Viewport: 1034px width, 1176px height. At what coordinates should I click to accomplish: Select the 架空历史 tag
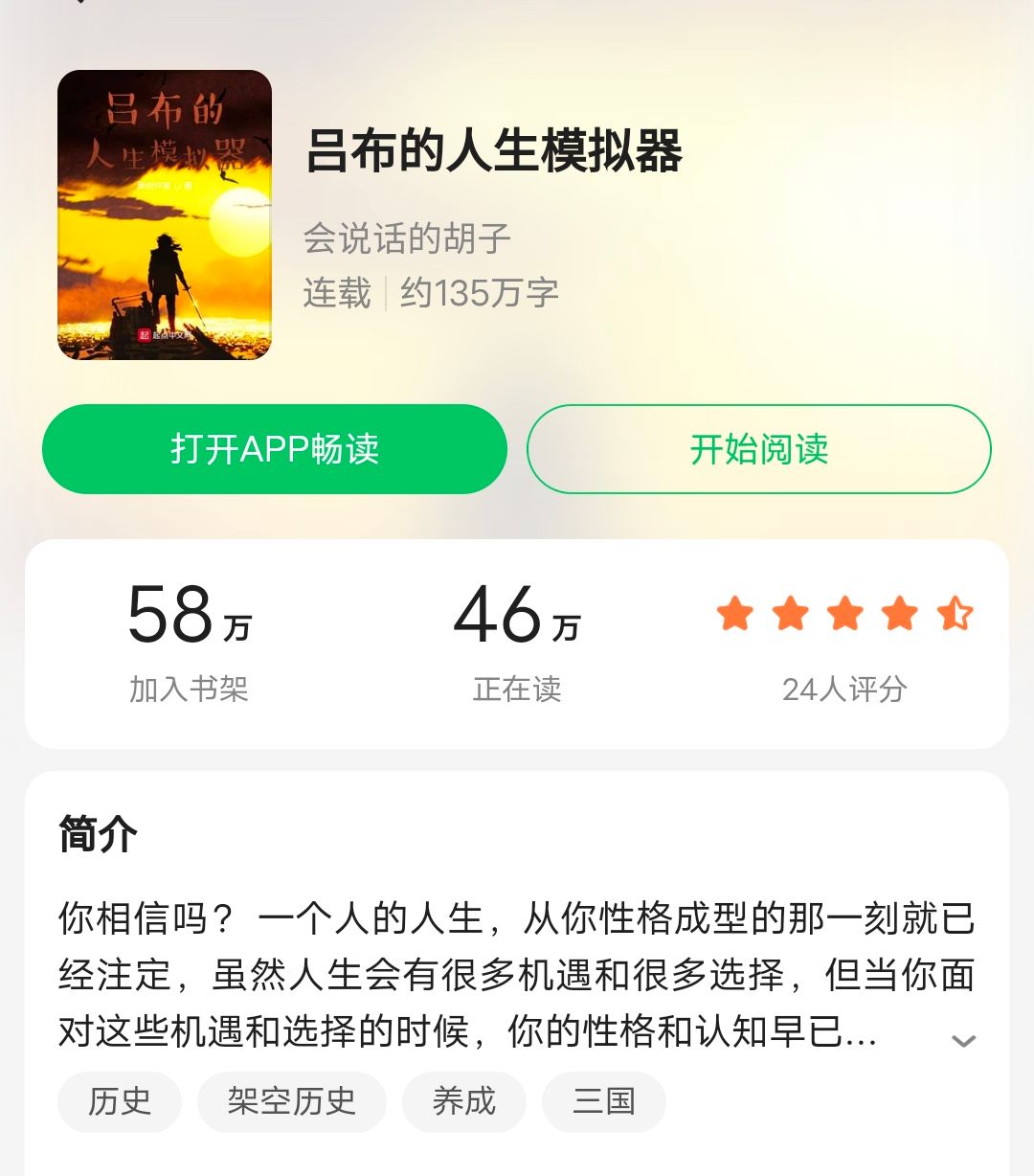(291, 1102)
